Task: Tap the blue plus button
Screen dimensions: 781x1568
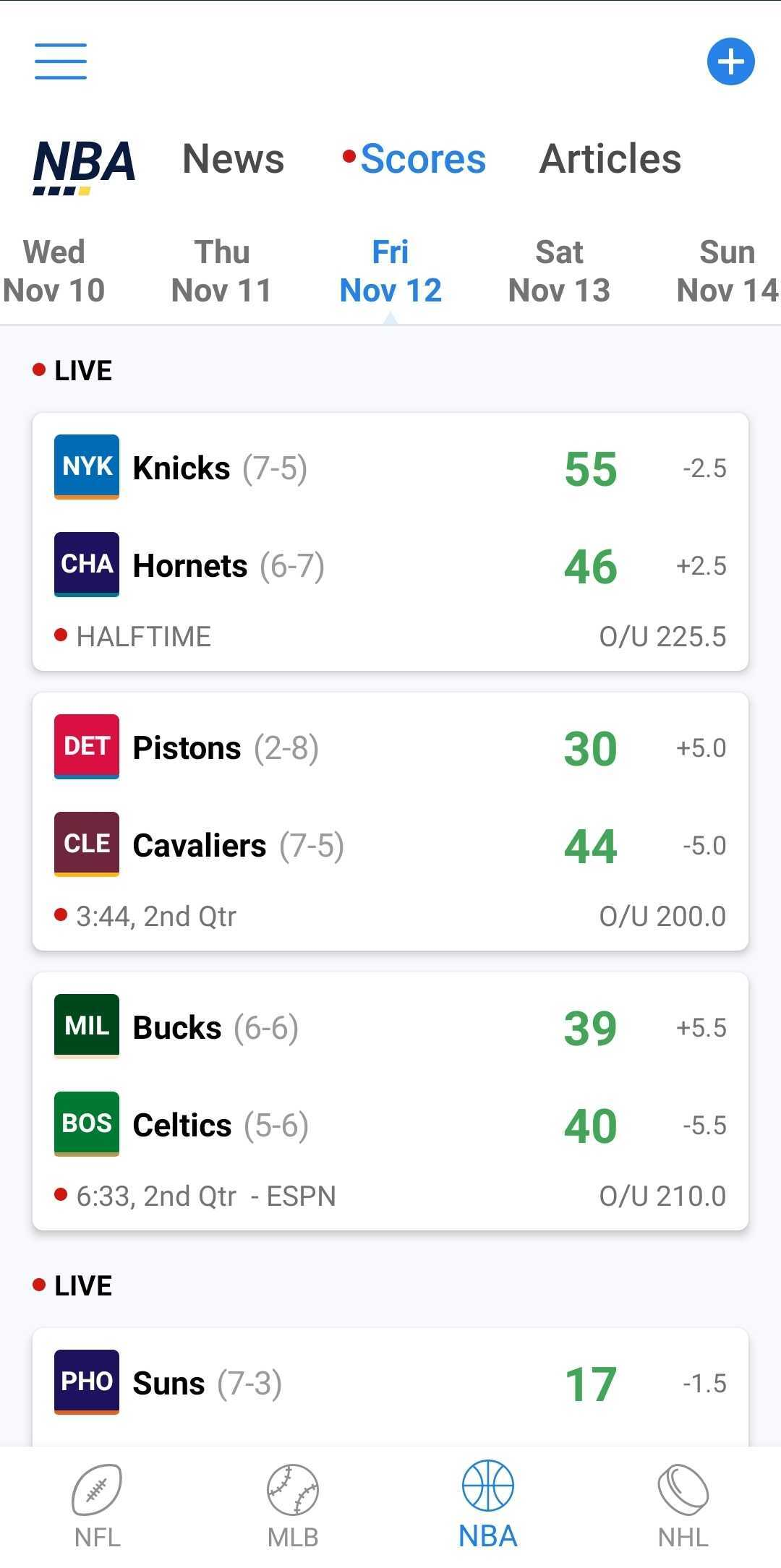Action: coord(730,61)
